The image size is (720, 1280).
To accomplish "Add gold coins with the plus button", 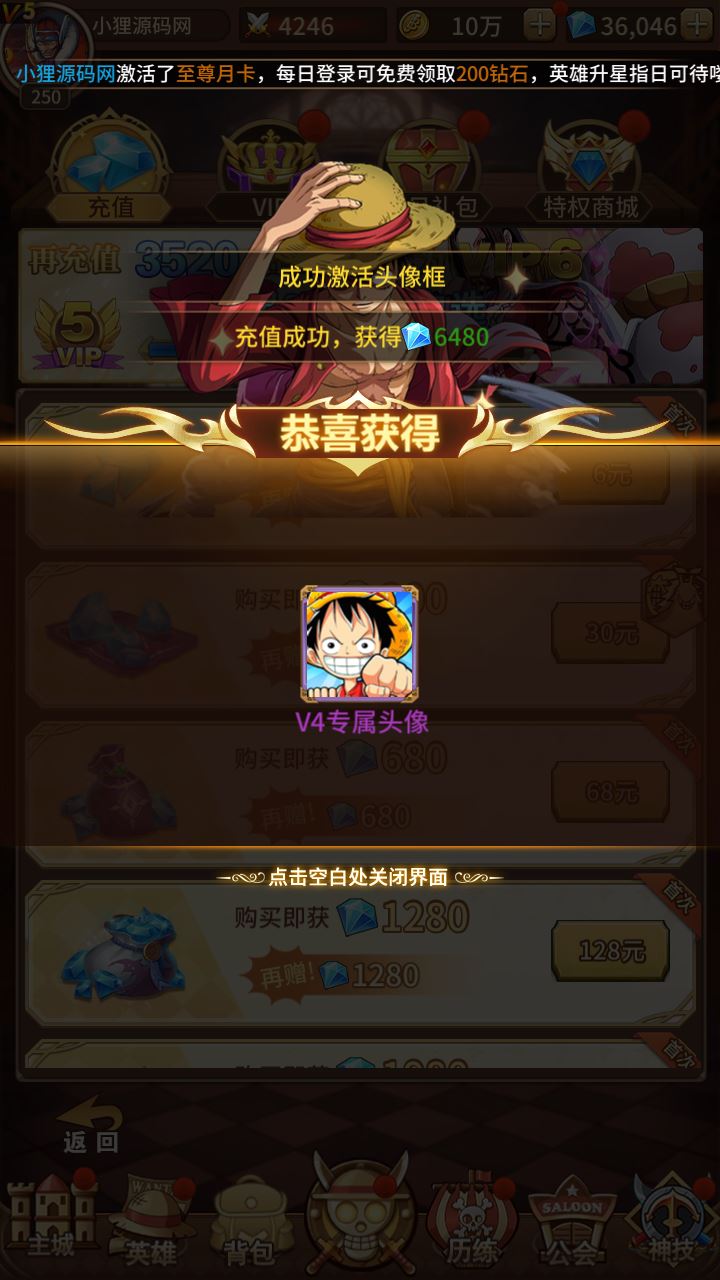I will click(x=539, y=25).
